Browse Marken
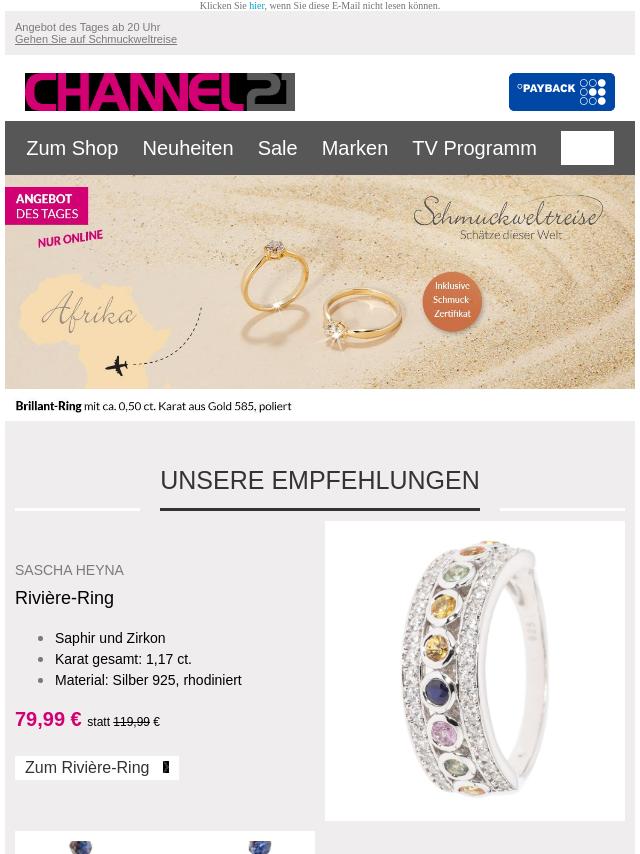This screenshot has height=854, width=640. pos(354,148)
